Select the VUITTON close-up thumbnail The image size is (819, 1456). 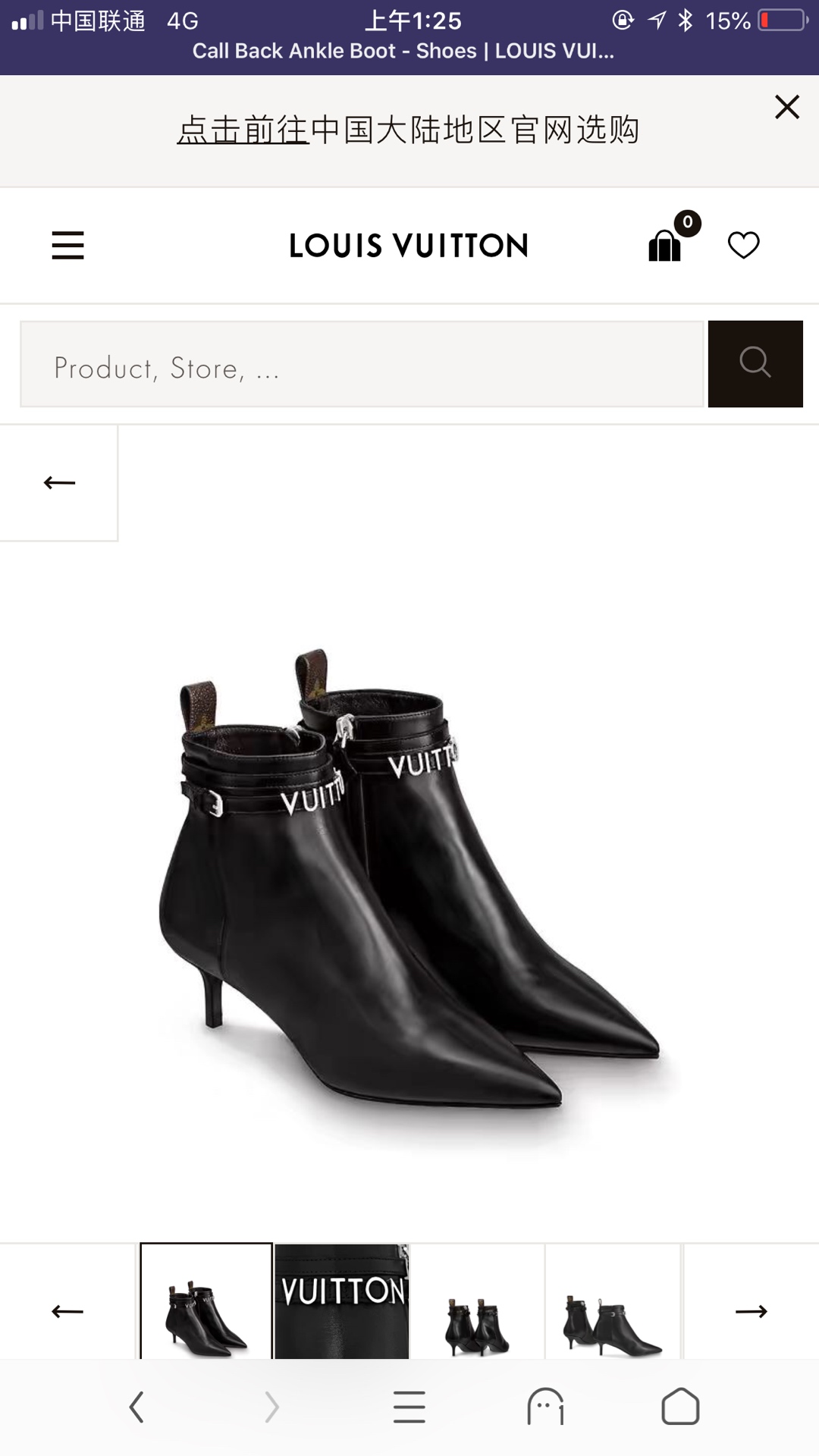342,1301
